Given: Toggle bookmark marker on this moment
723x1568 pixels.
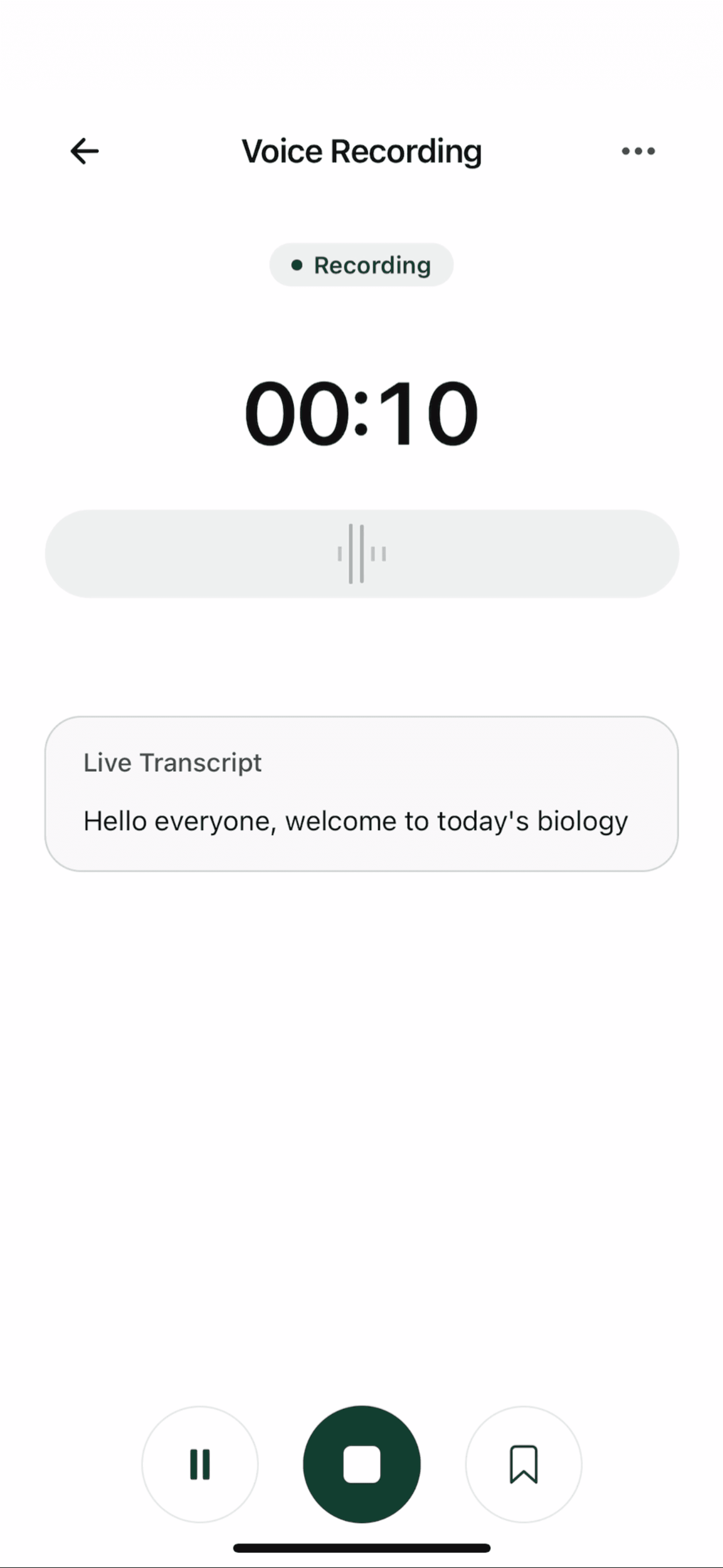Looking at the screenshot, I should tap(524, 1465).
